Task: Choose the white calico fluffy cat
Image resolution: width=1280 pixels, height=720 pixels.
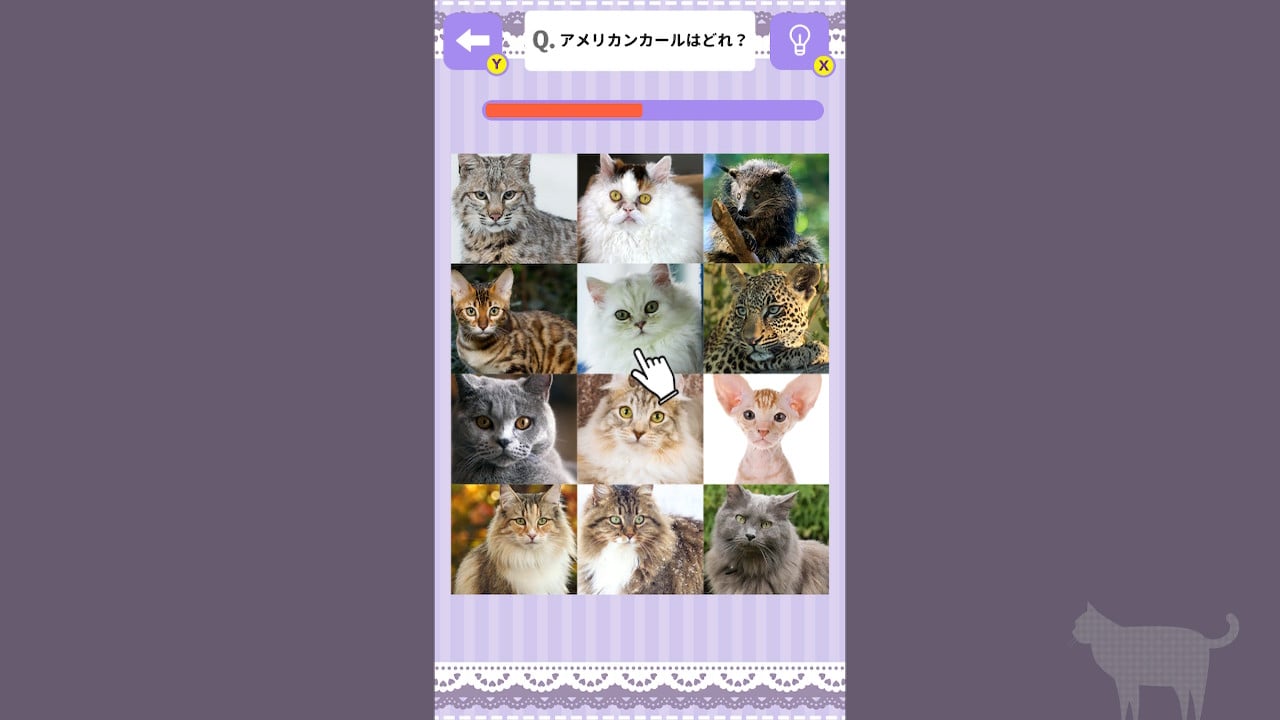Action: [x=640, y=208]
